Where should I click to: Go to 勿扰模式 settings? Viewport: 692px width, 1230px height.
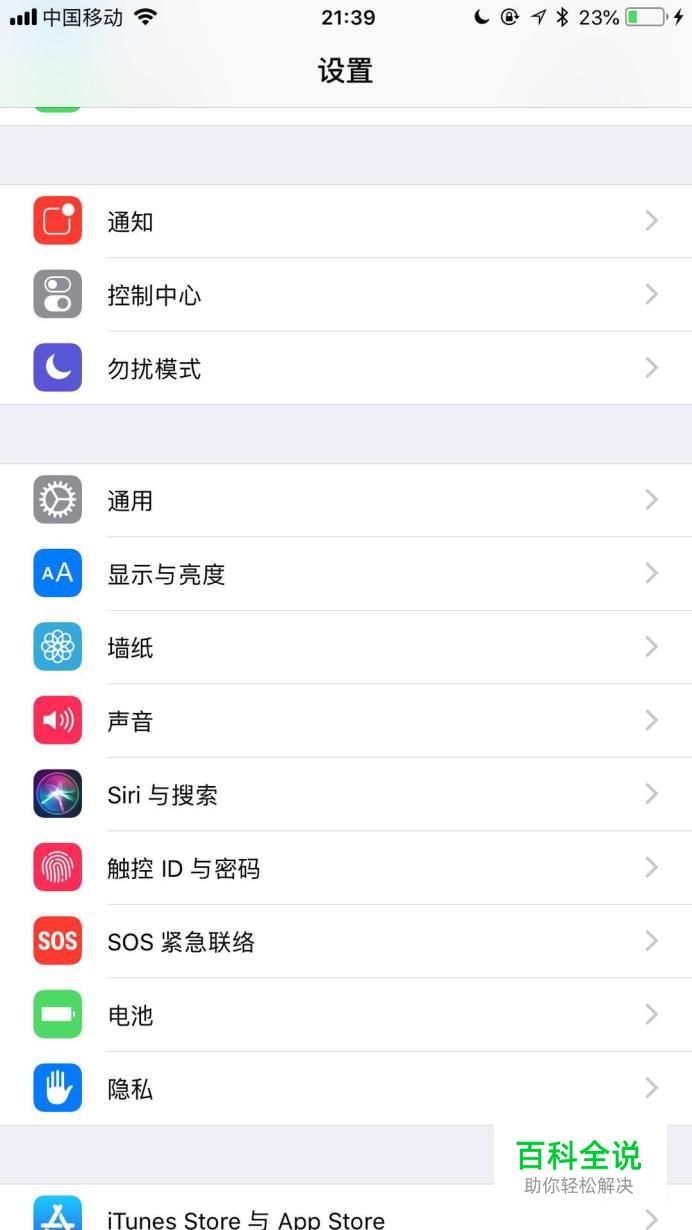(345, 368)
